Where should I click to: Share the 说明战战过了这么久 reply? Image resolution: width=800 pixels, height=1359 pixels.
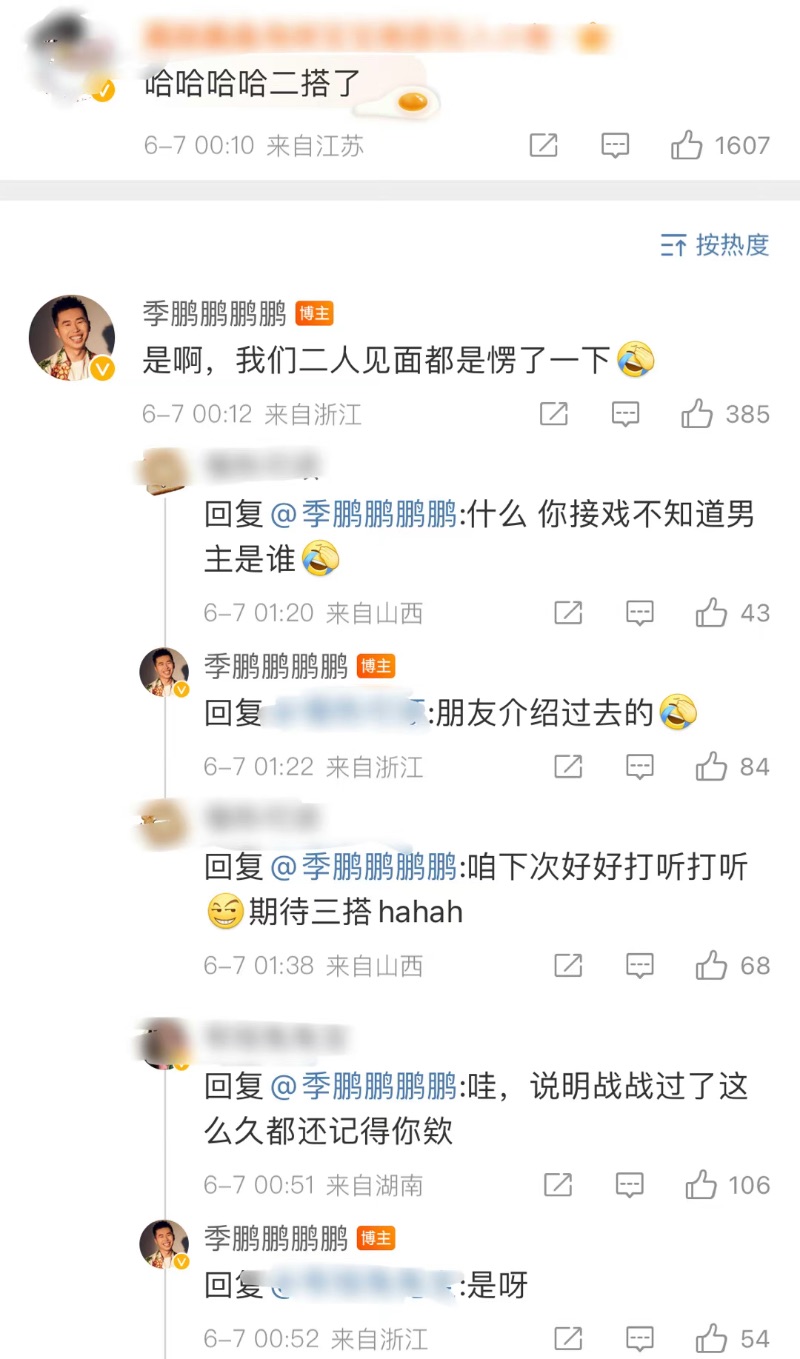pyautogui.click(x=558, y=1186)
